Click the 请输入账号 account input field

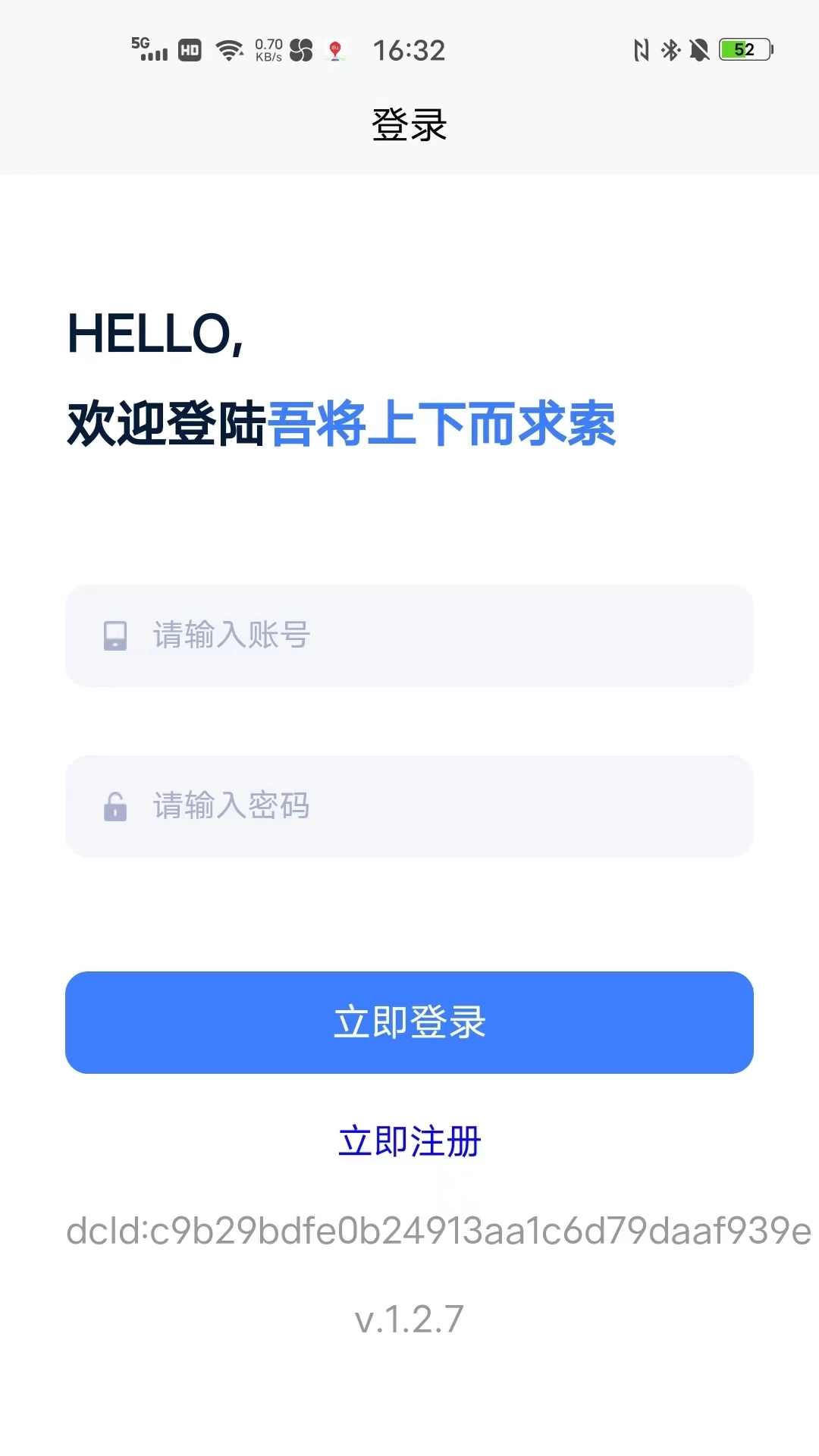(x=409, y=637)
